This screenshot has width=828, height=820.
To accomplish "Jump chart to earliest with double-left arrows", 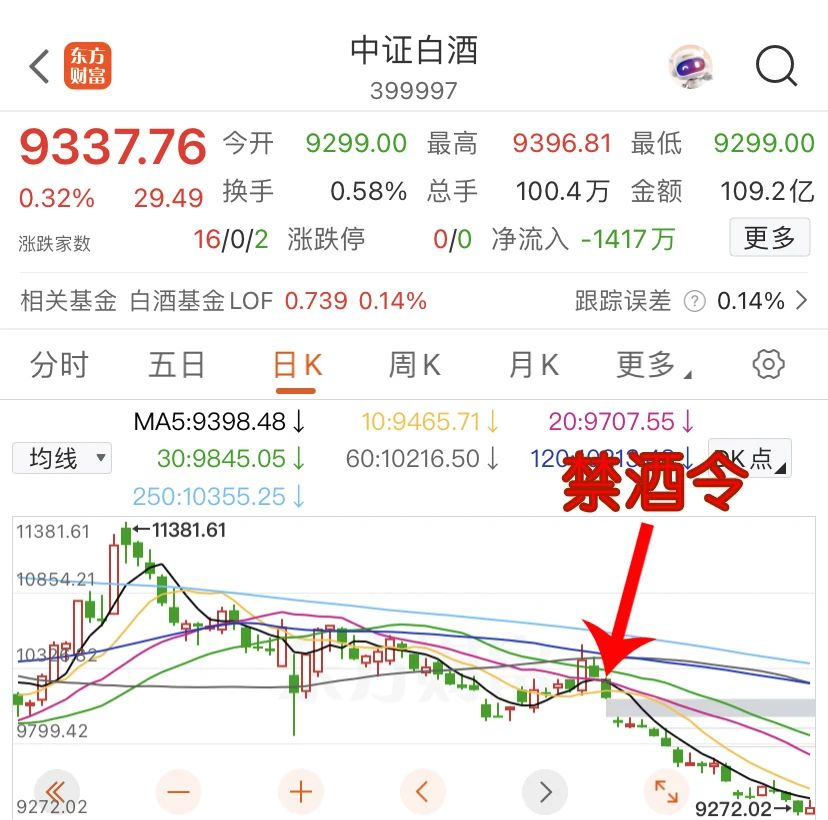I will point(57,792).
